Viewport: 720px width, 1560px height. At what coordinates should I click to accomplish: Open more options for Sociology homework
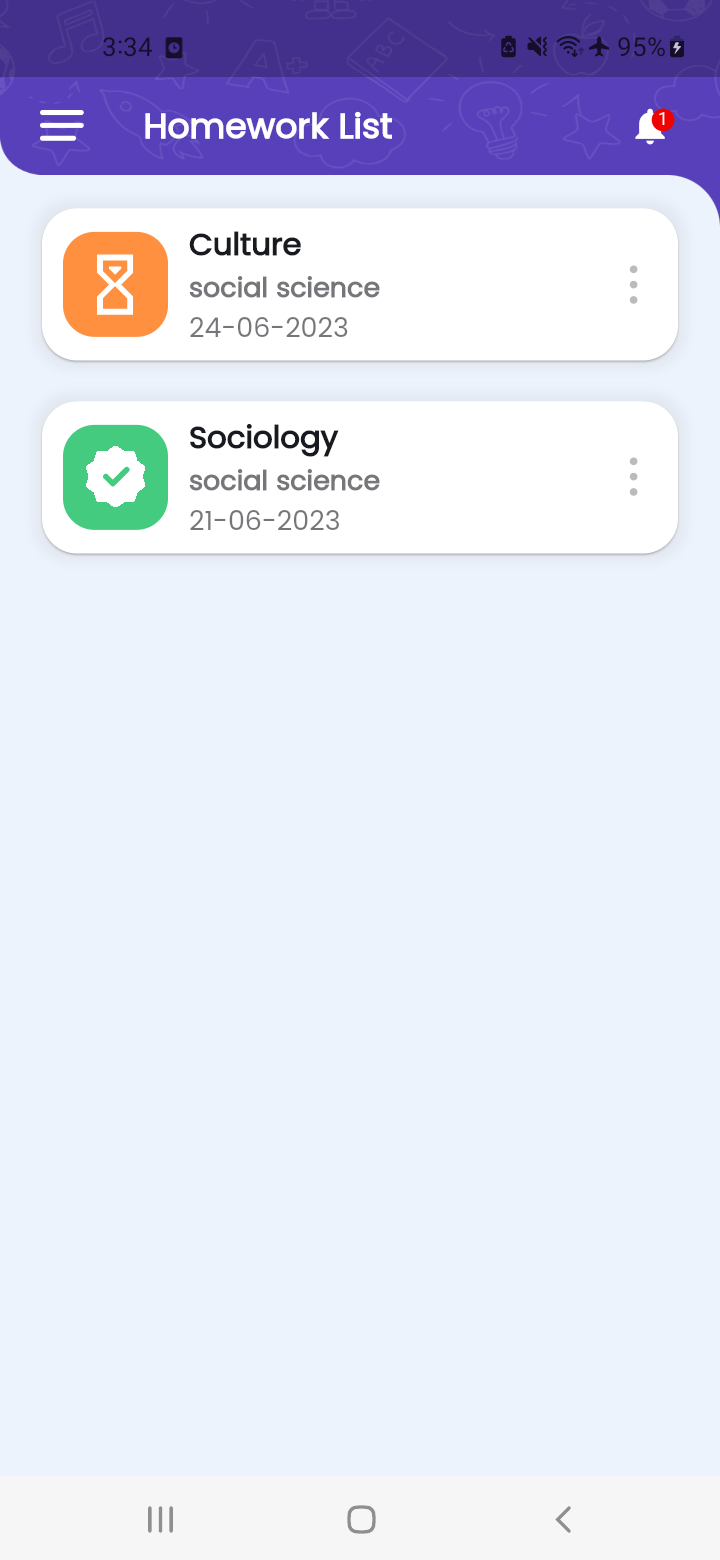coord(633,478)
